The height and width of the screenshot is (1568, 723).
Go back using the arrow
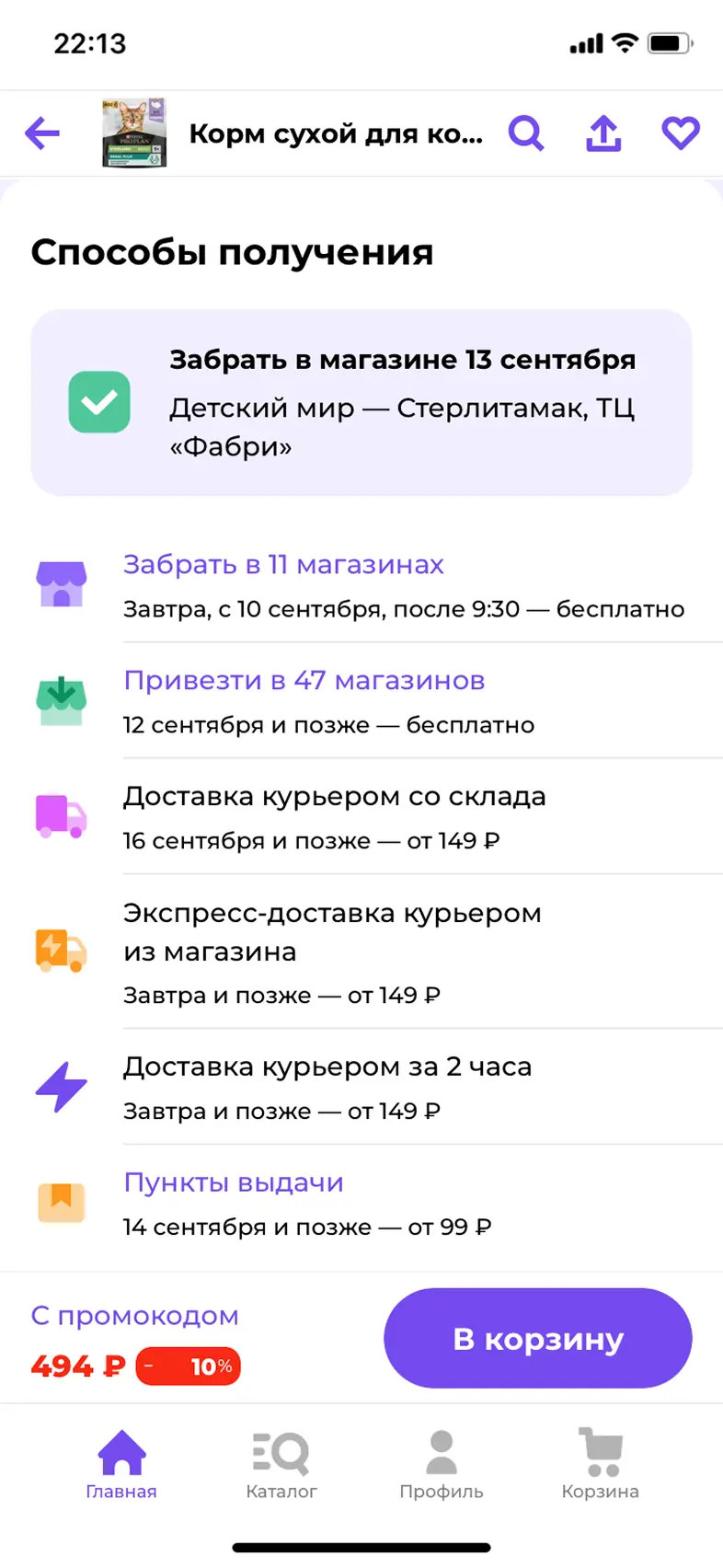tap(42, 133)
